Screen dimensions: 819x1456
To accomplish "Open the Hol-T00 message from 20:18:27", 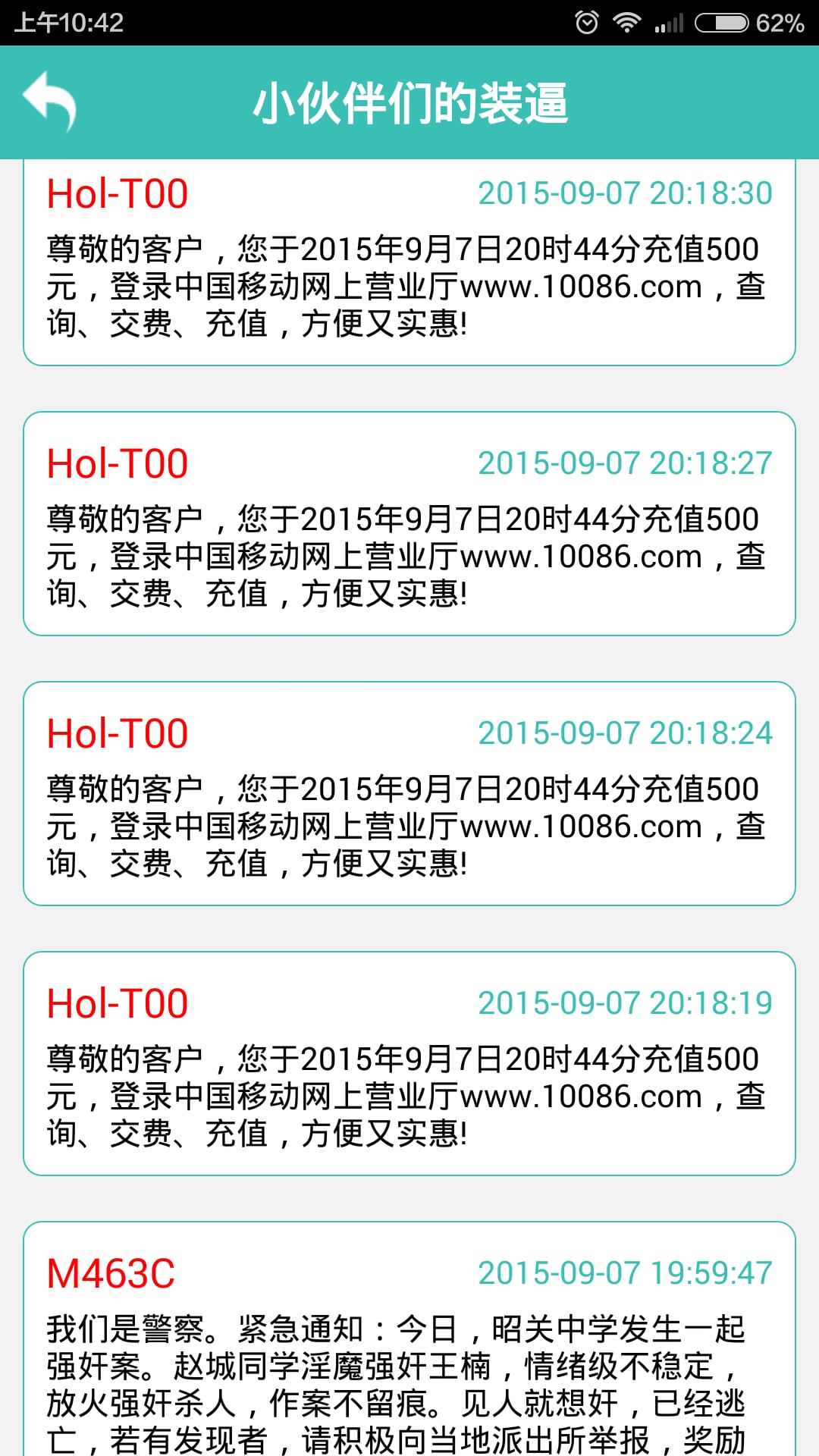I will (409, 524).
